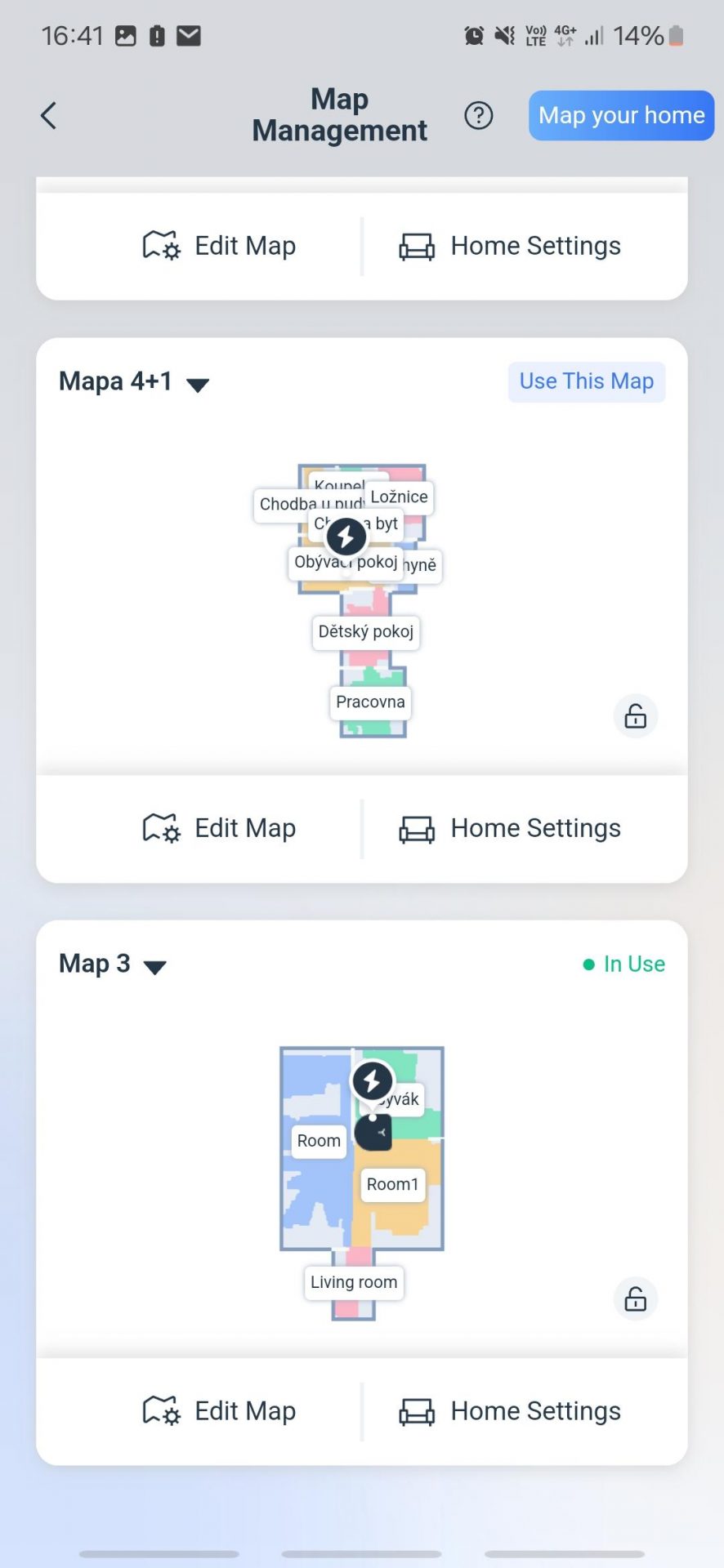
Task: Open the help question mark icon
Action: [x=479, y=115]
